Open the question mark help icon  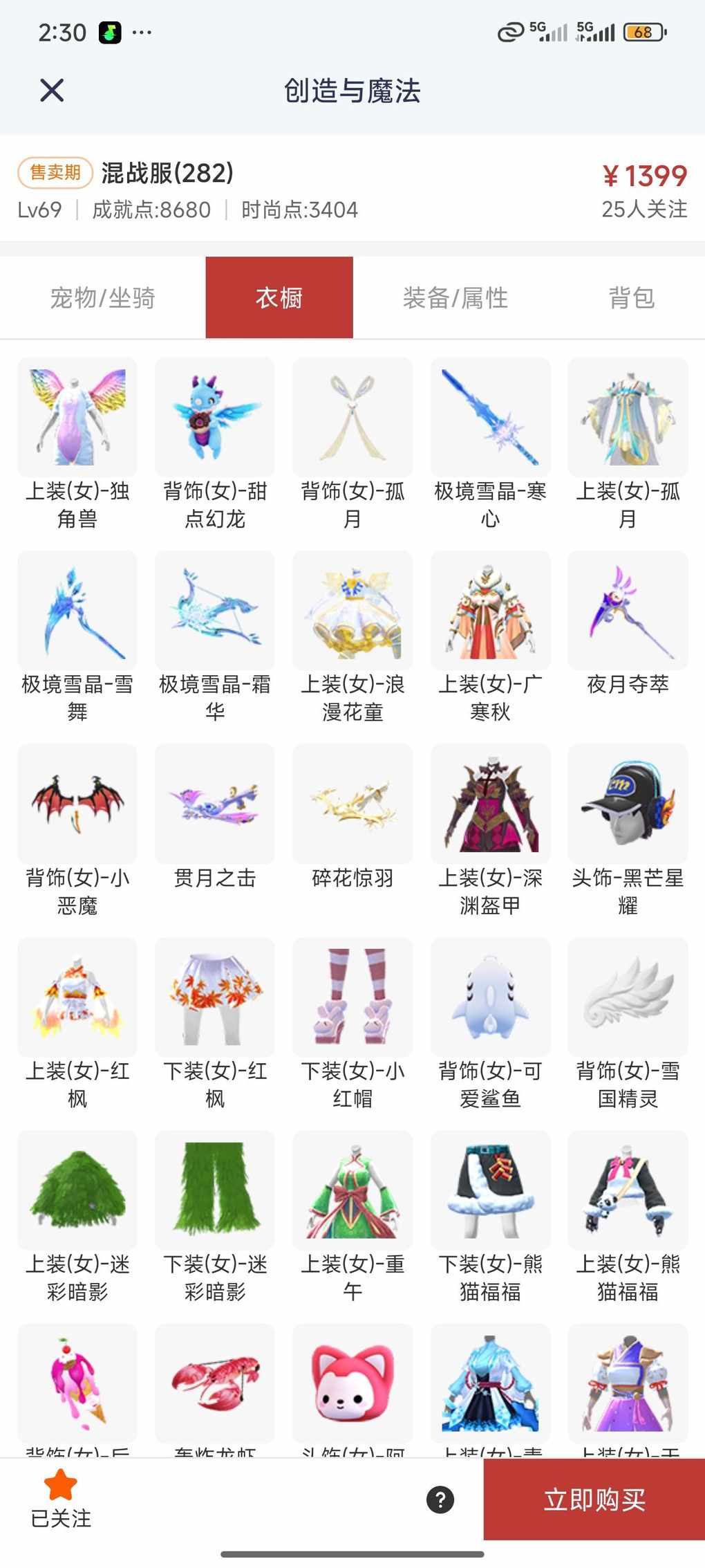[x=440, y=1500]
